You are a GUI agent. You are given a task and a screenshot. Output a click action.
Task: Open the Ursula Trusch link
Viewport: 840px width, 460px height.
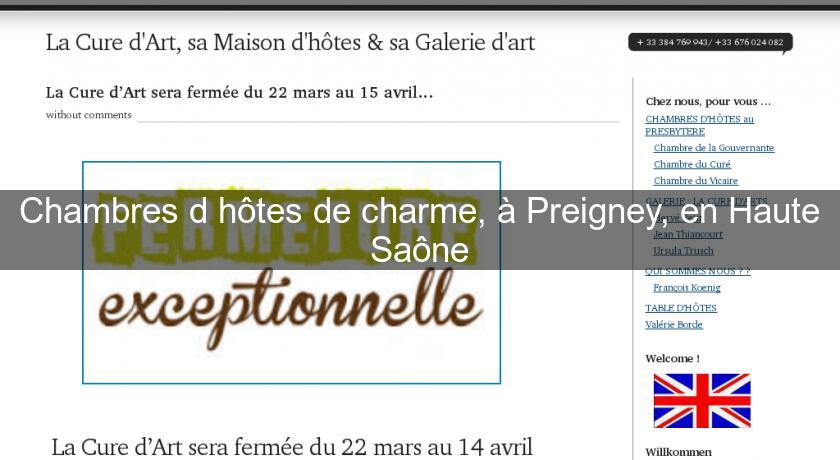683,251
